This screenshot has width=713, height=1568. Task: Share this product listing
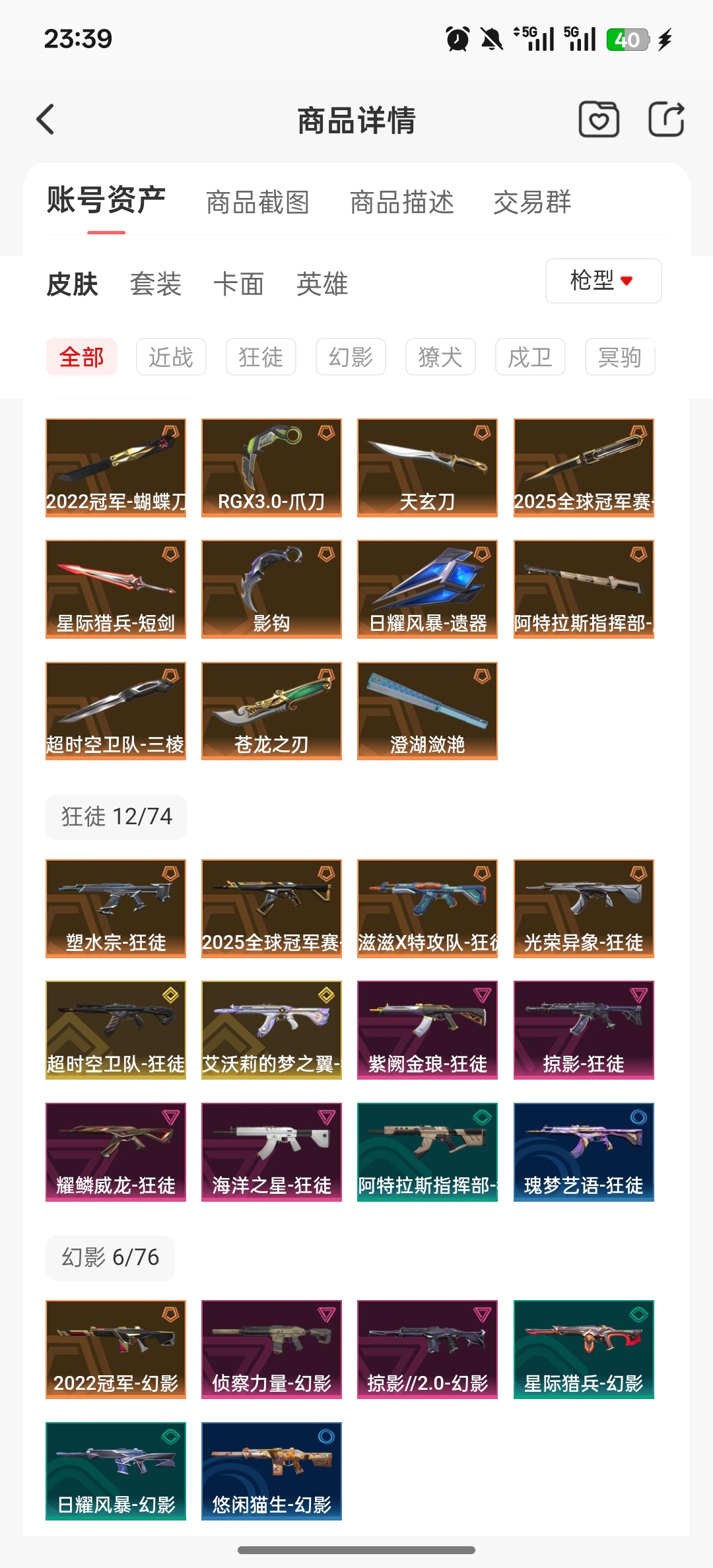(x=665, y=119)
